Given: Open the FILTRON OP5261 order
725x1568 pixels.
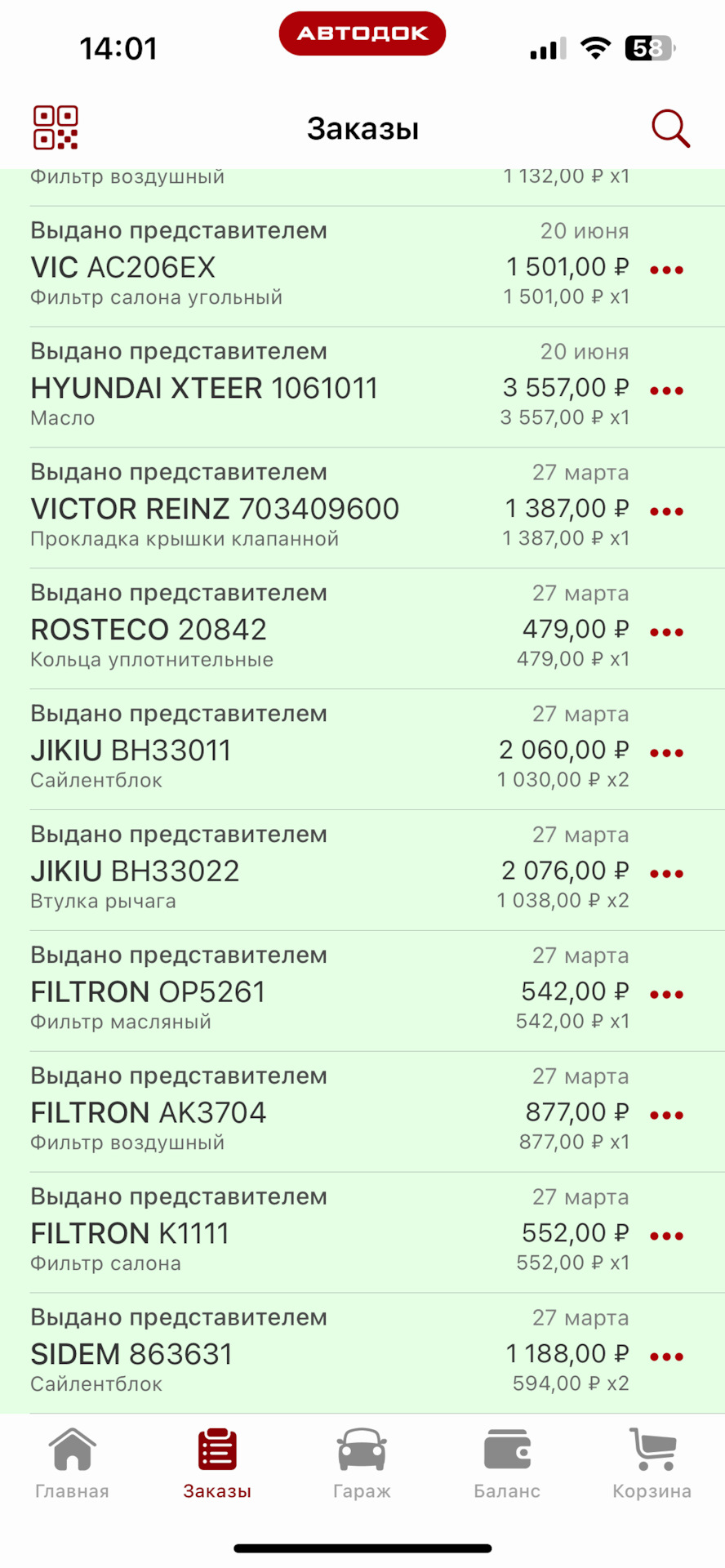Looking at the screenshot, I should pos(362,991).
